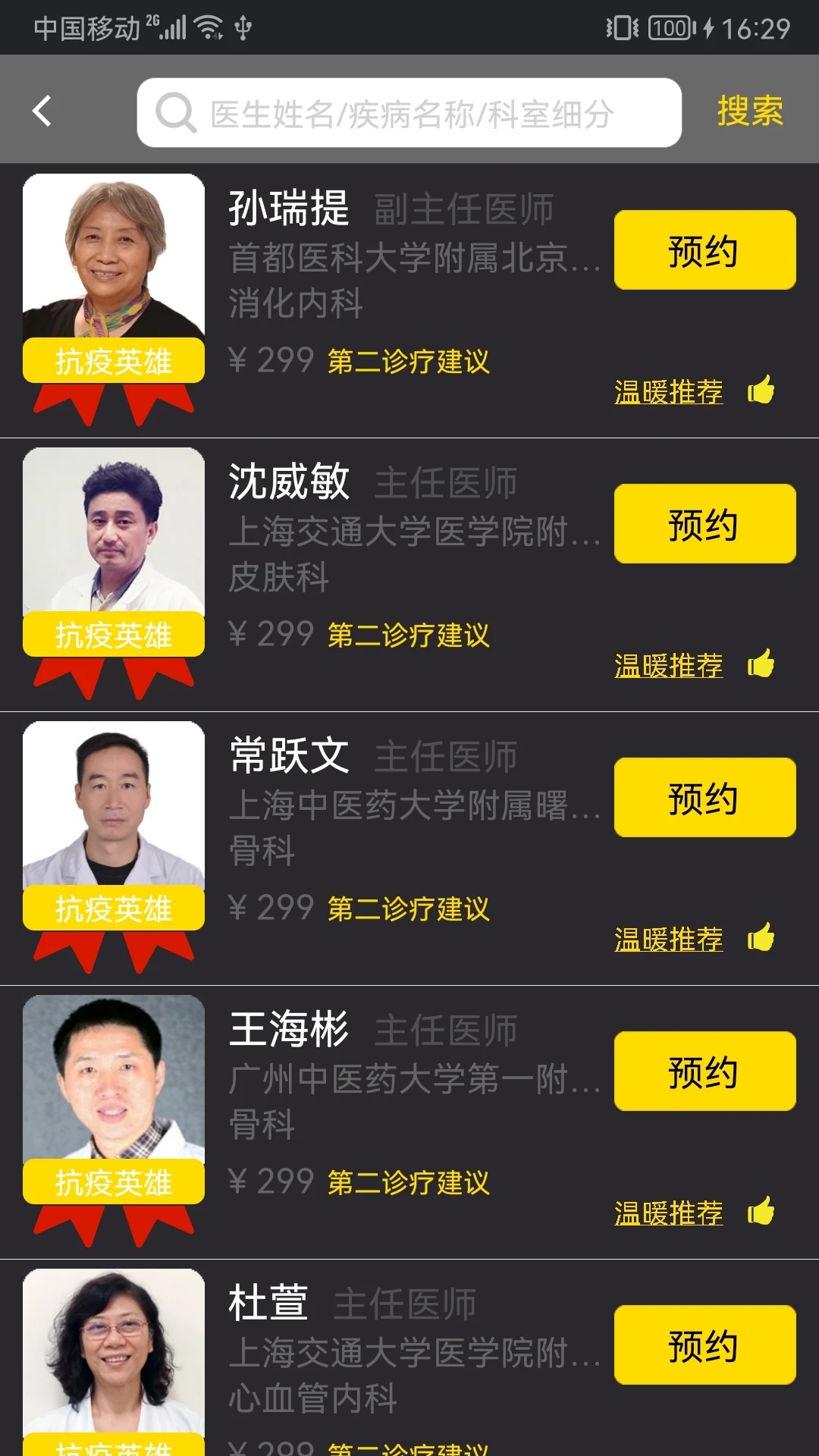Focus the doctor name search field
This screenshot has height=1456, width=819.
click(409, 113)
